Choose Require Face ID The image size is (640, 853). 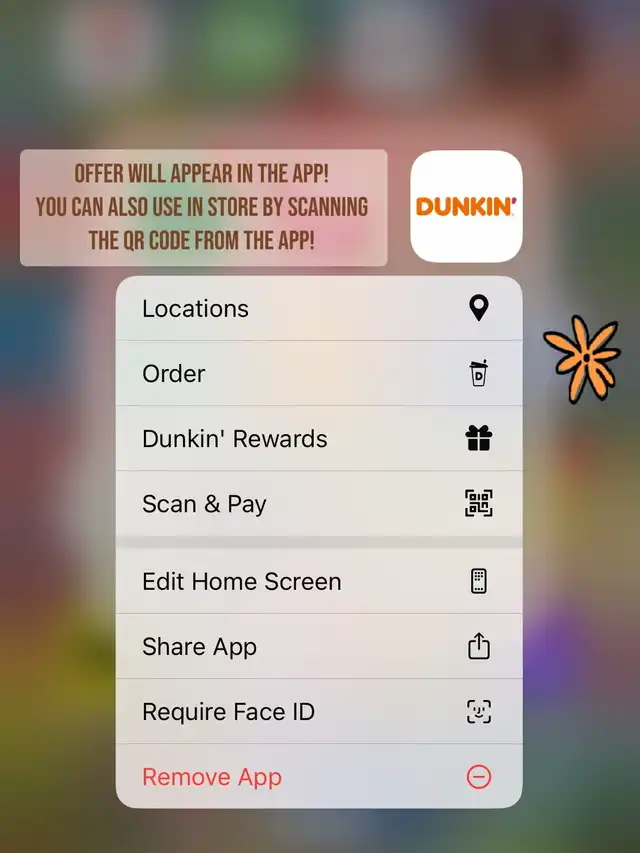click(319, 712)
